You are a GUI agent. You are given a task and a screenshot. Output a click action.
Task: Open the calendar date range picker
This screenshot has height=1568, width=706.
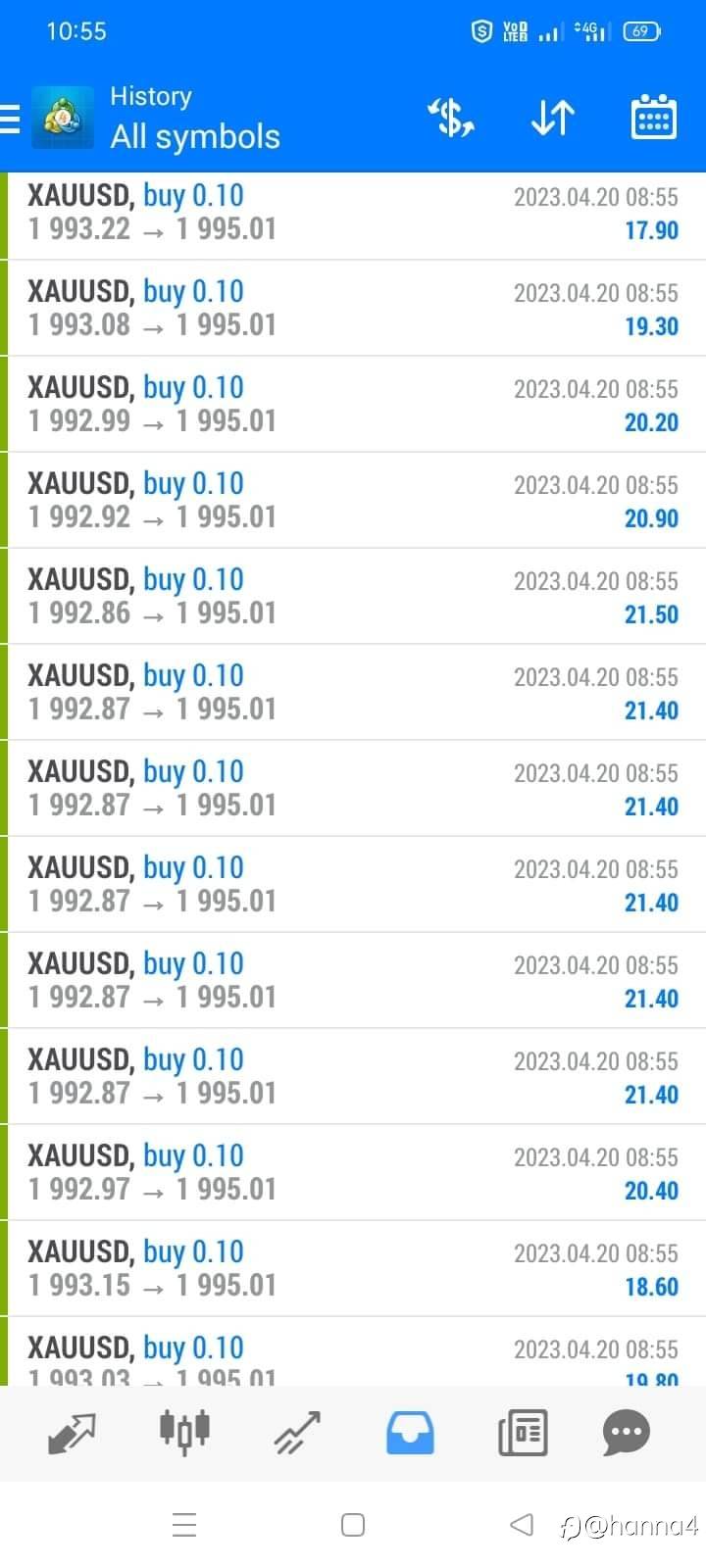click(653, 119)
